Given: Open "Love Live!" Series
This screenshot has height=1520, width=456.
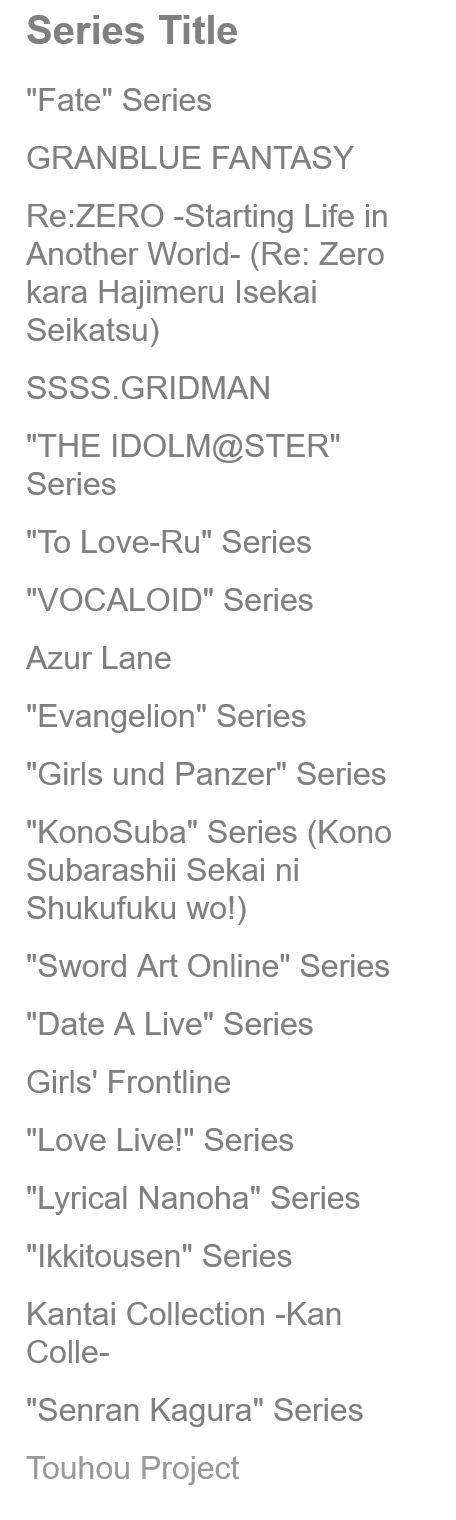Looking at the screenshot, I should pyautogui.click(x=160, y=1141).
